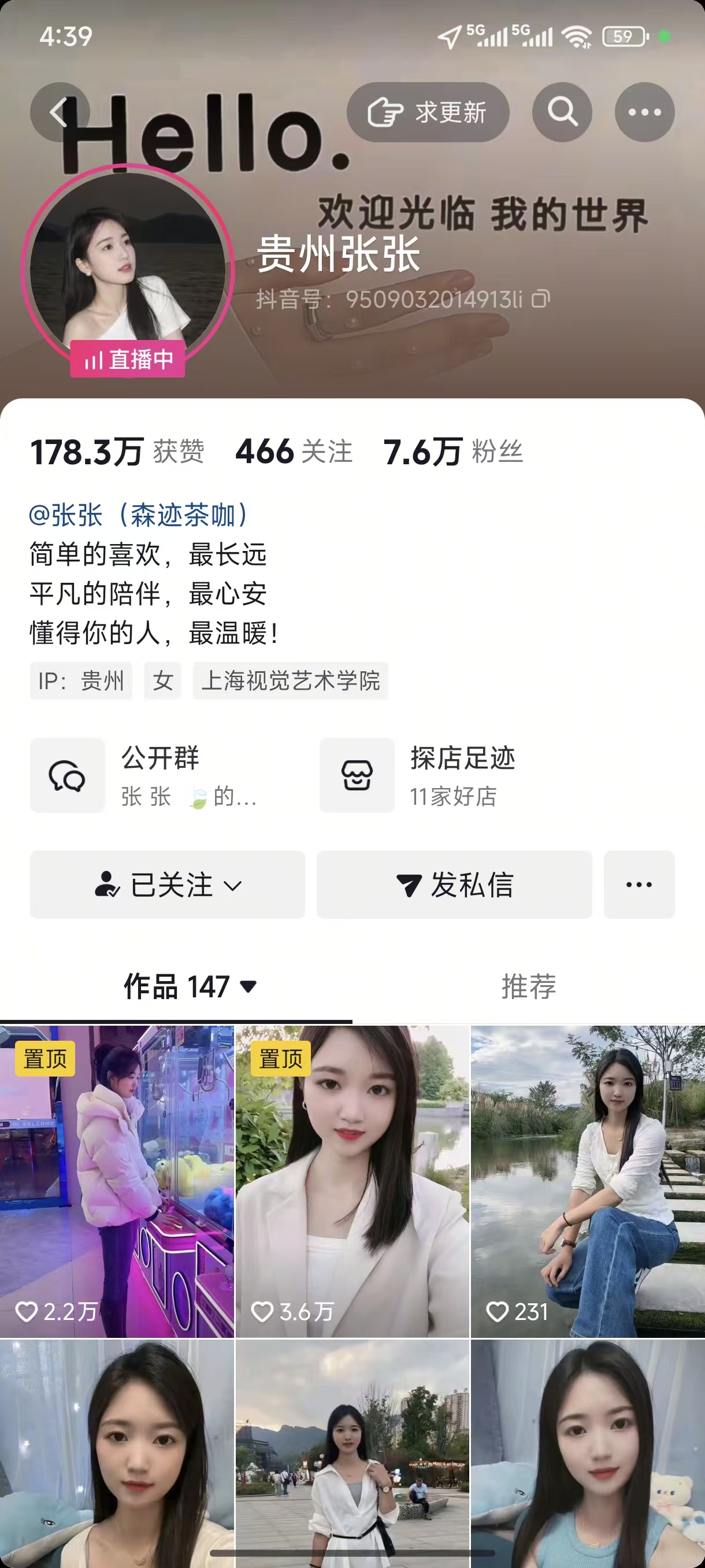This screenshot has width=705, height=1568.
Task: Open the pinned video with 2.2万 likes
Action: point(117,1181)
